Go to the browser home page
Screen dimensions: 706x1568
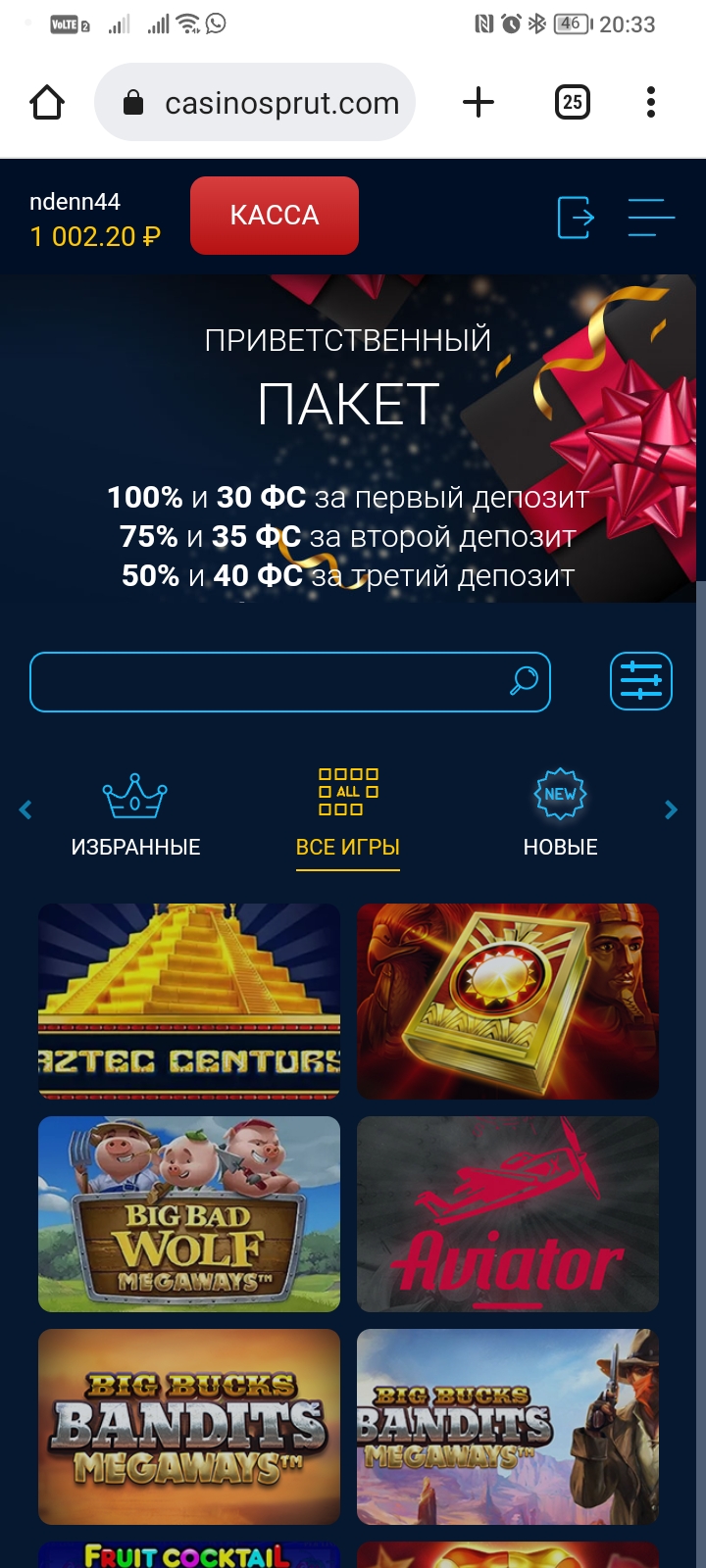[x=47, y=102]
